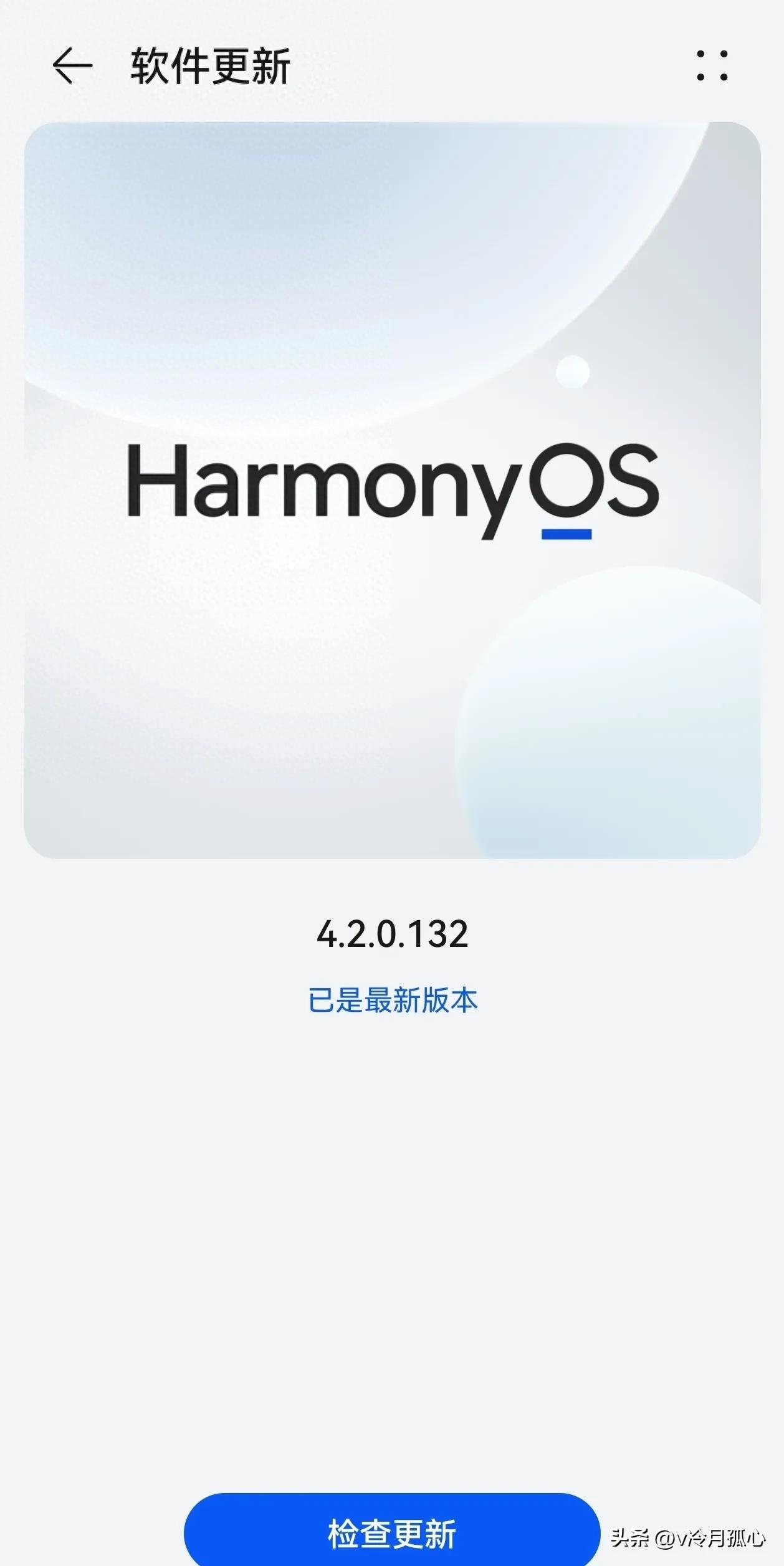784x1566 pixels.
Task: Go back from the 软件更新 page
Action: [72, 66]
